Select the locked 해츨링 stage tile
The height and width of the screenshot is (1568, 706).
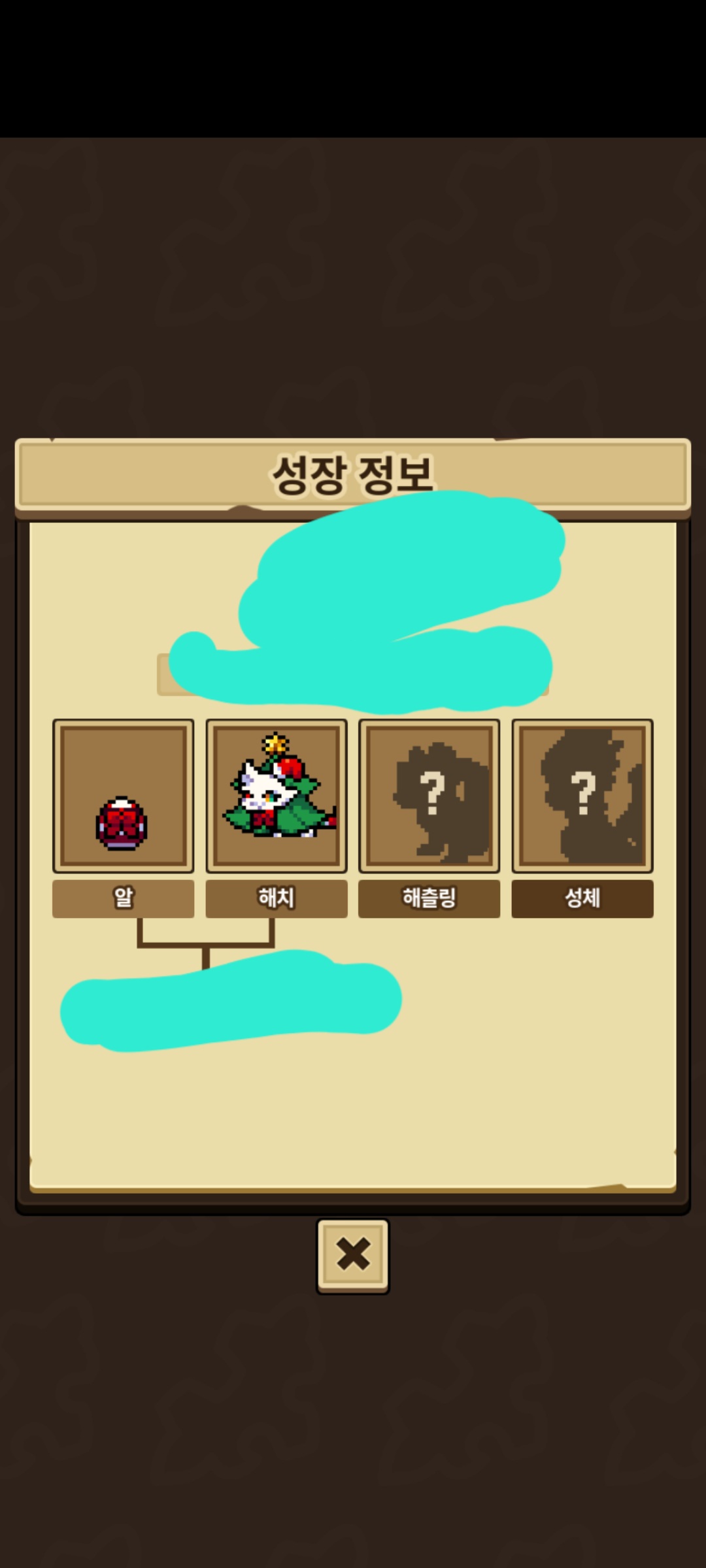[429, 796]
